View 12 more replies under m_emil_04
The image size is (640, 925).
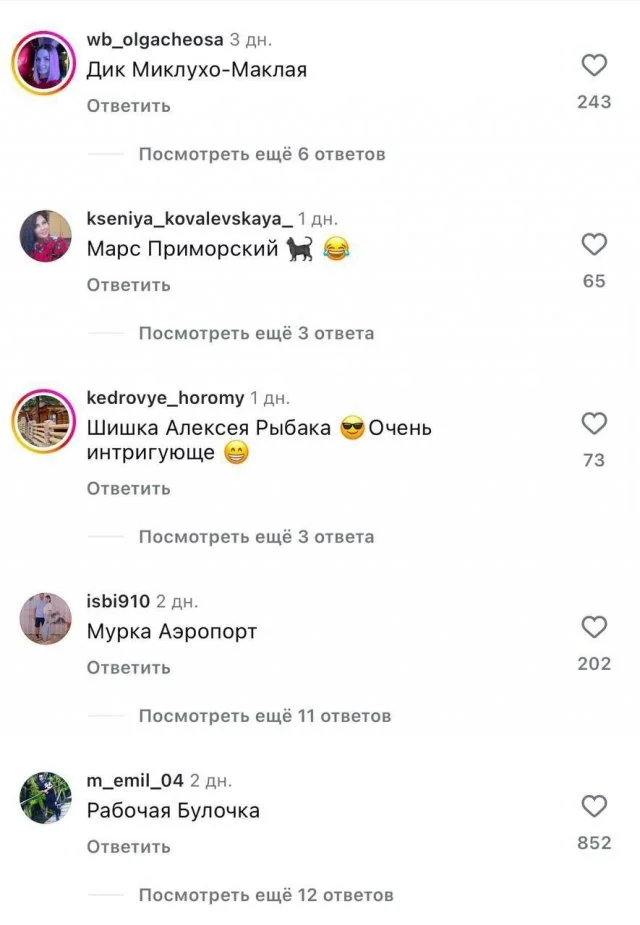tap(265, 895)
